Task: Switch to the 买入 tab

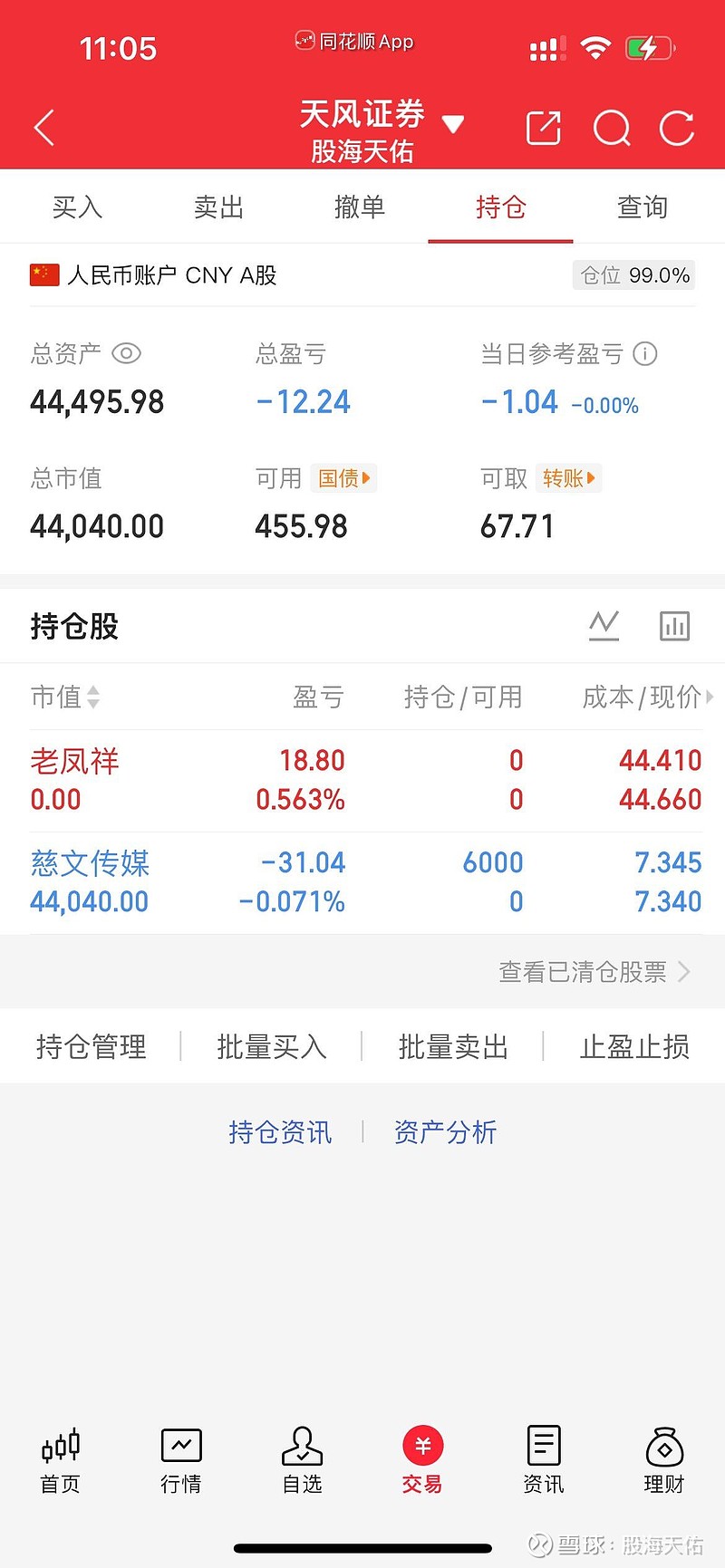Action: click(x=77, y=207)
